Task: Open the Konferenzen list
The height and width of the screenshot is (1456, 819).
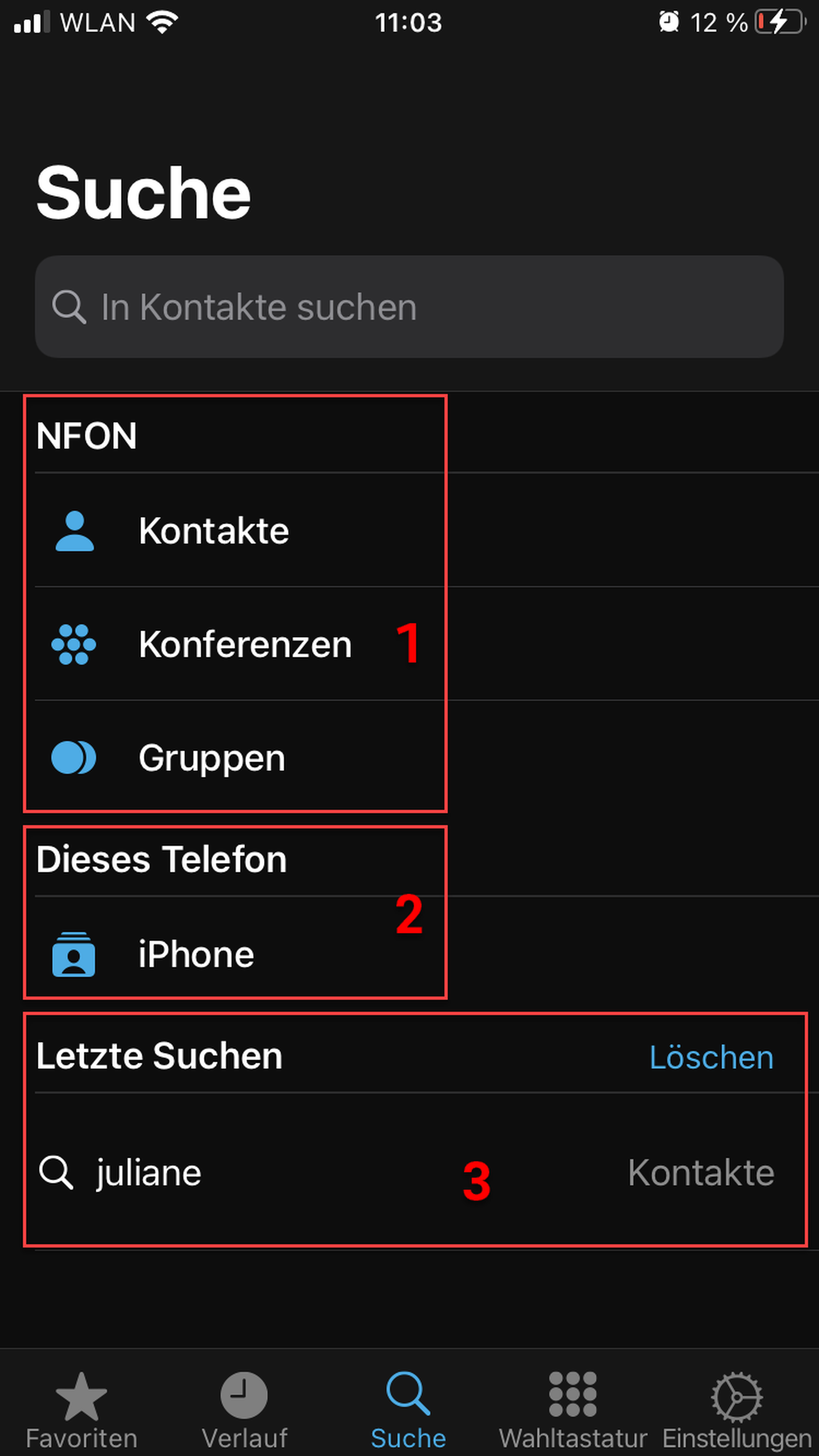Action: click(244, 644)
